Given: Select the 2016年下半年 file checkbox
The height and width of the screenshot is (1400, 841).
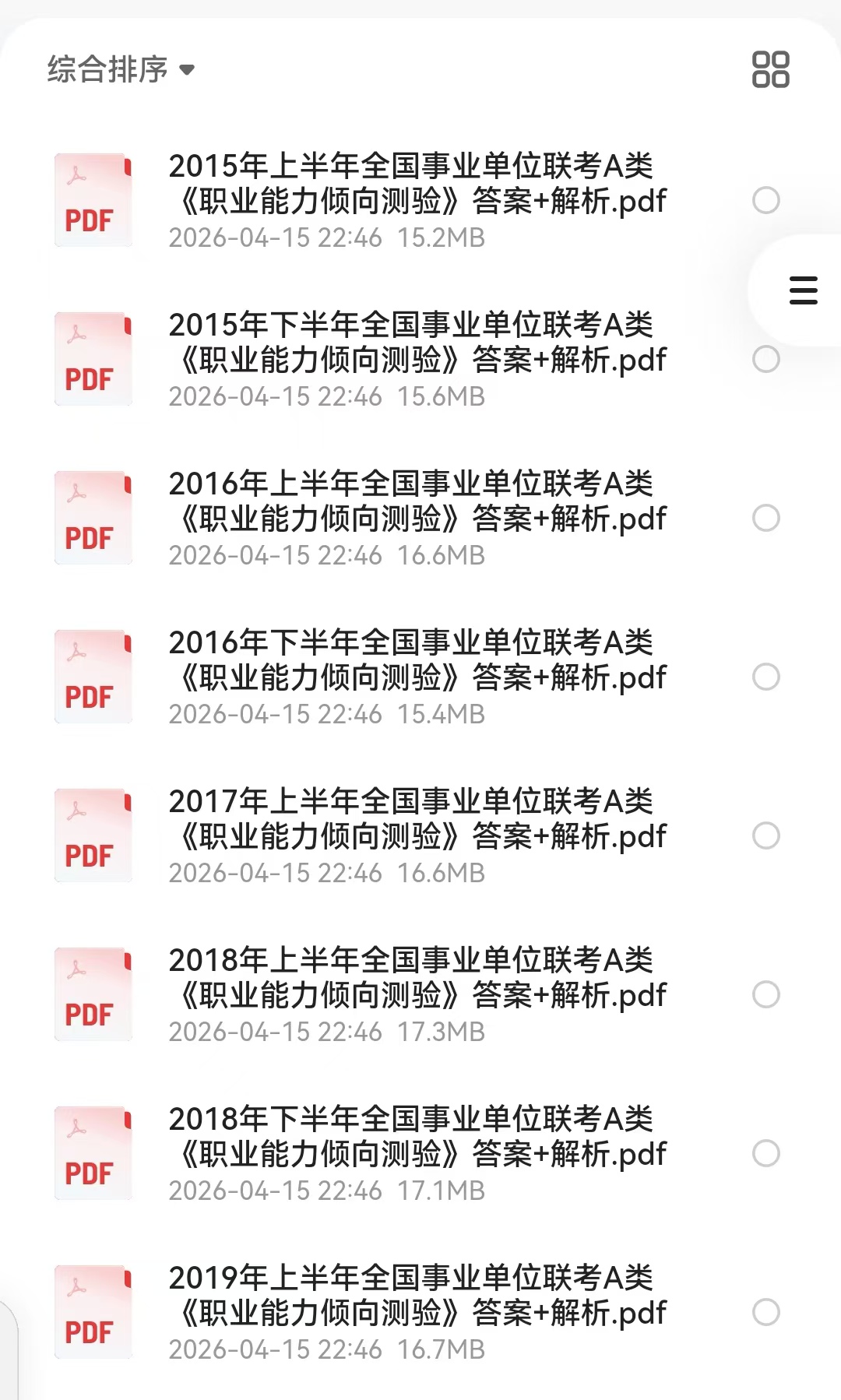Looking at the screenshot, I should 766,677.
